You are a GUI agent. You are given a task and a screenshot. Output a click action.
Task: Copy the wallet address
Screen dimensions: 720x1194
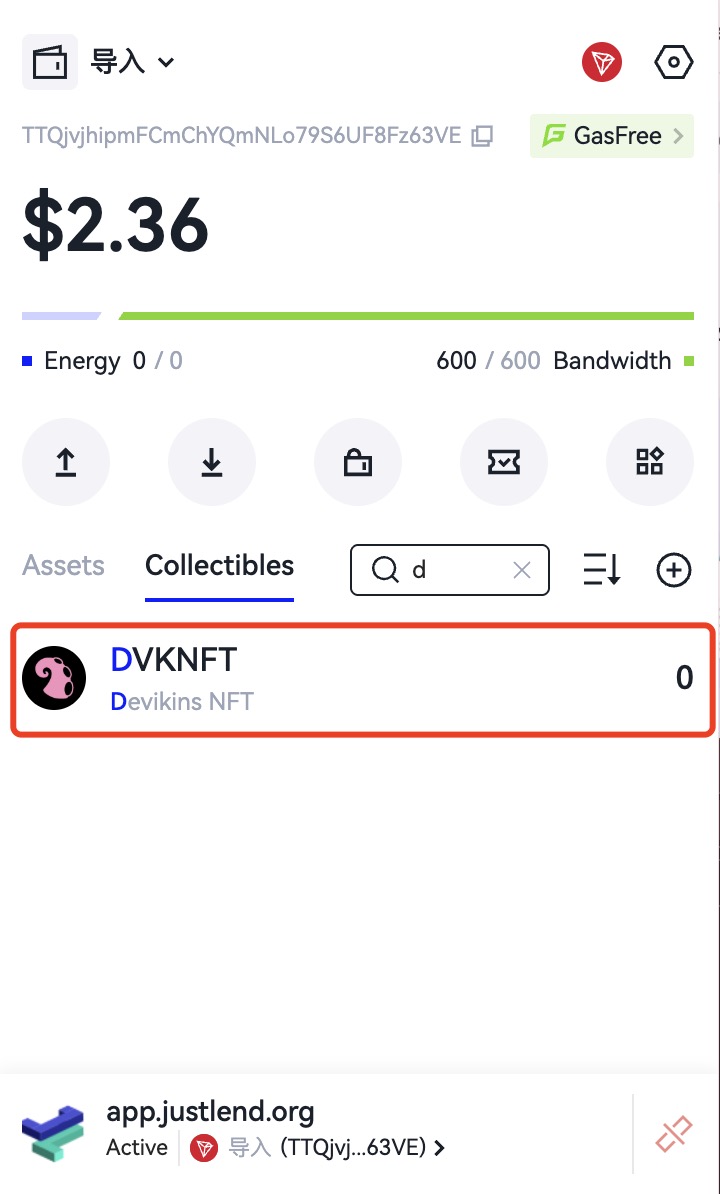click(482, 136)
